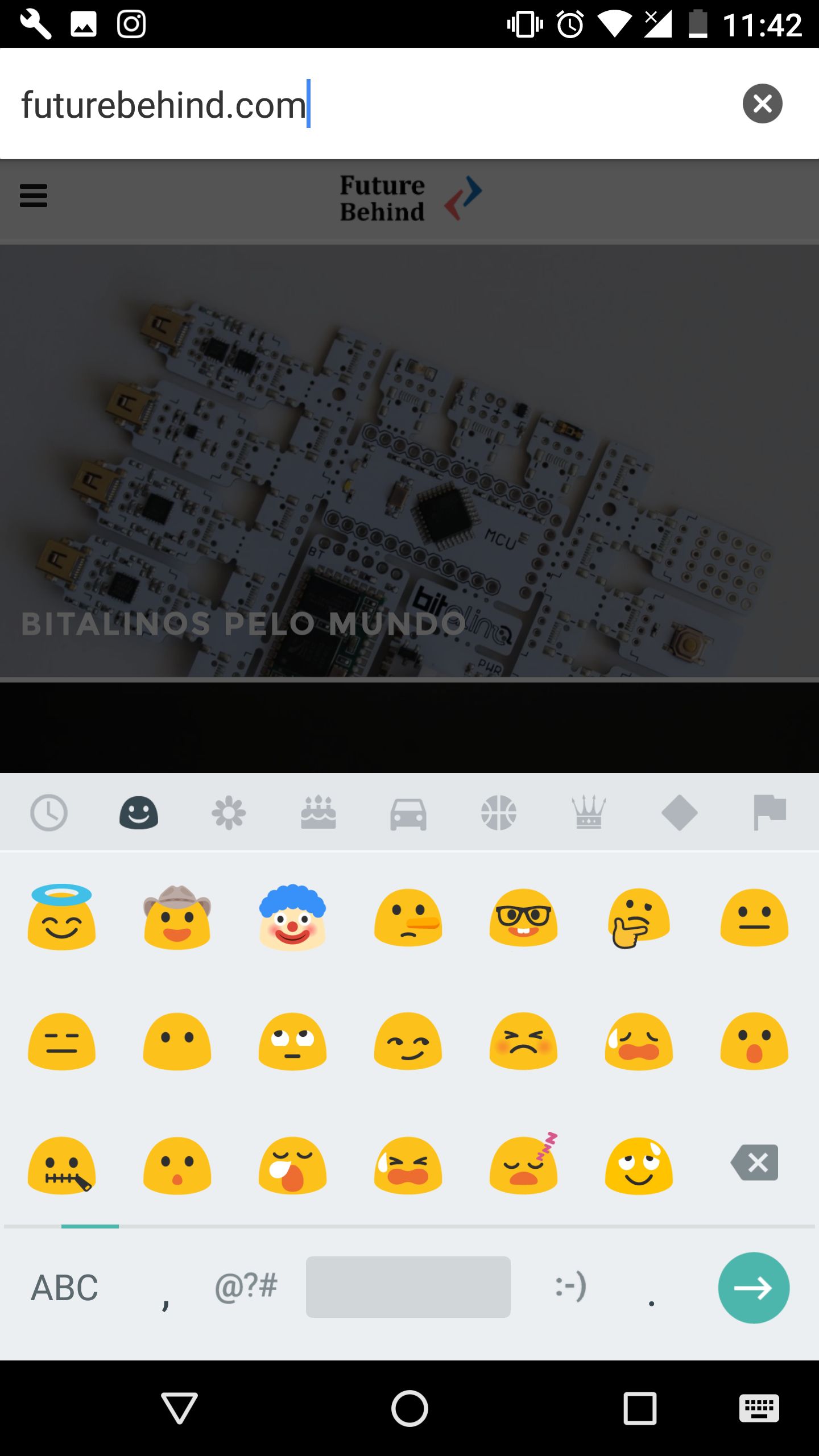Open the recent emojis clock tab
This screenshot has height=1456, width=819.
point(49,812)
